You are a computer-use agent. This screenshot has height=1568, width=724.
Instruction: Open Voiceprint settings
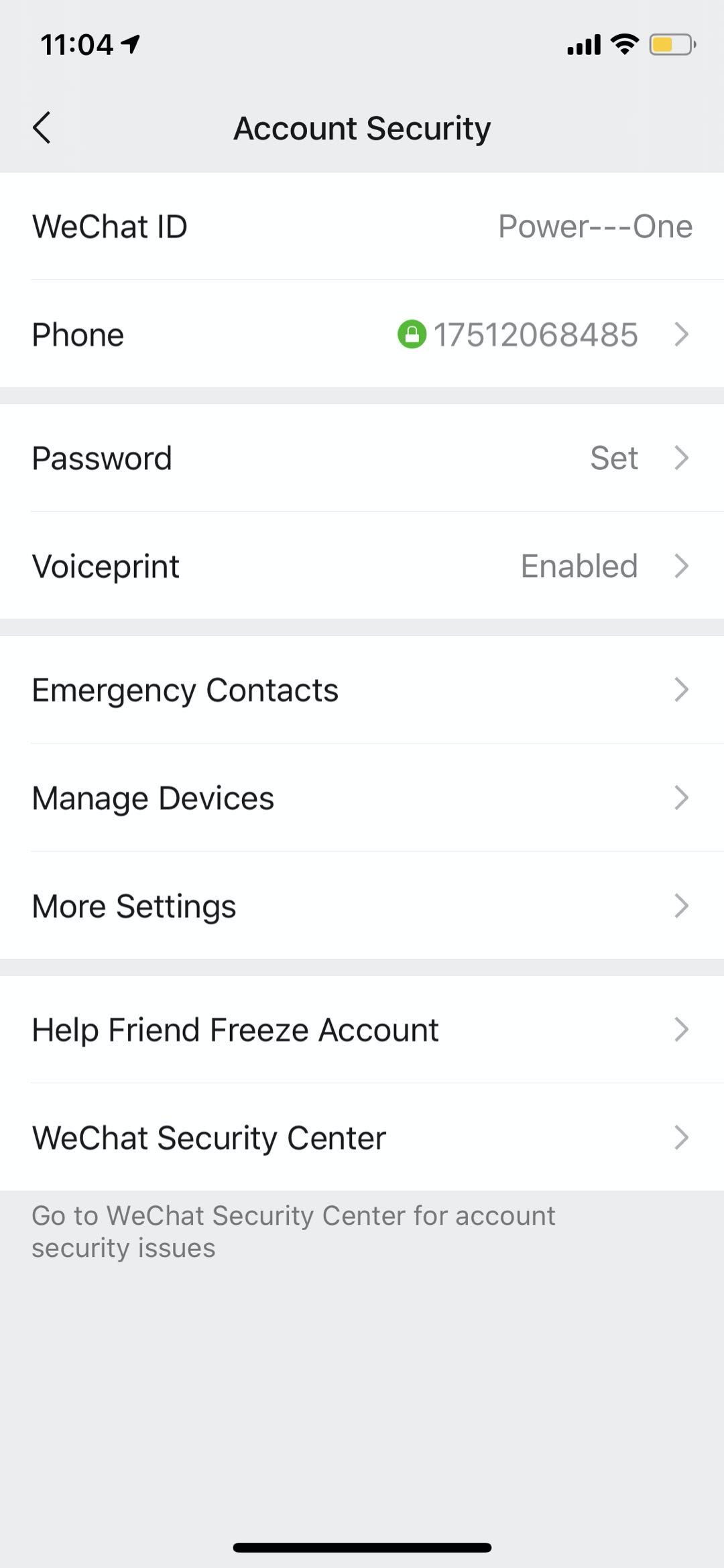tap(362, 566)
